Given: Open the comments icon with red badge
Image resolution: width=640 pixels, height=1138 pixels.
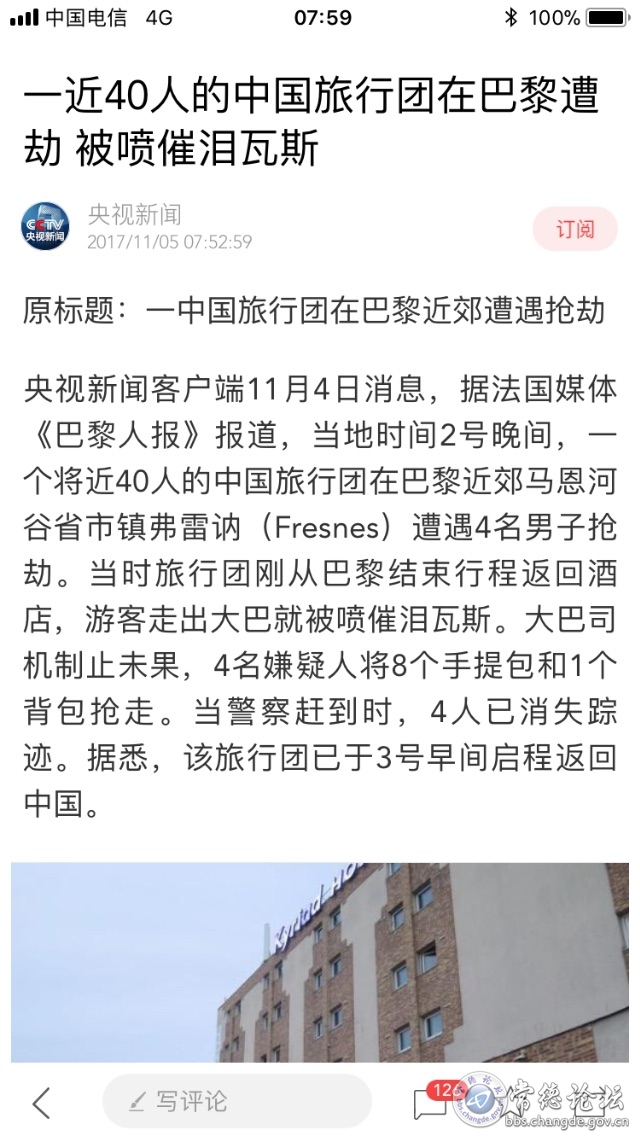Looking at the screenshot, I should pos(431,1100).
